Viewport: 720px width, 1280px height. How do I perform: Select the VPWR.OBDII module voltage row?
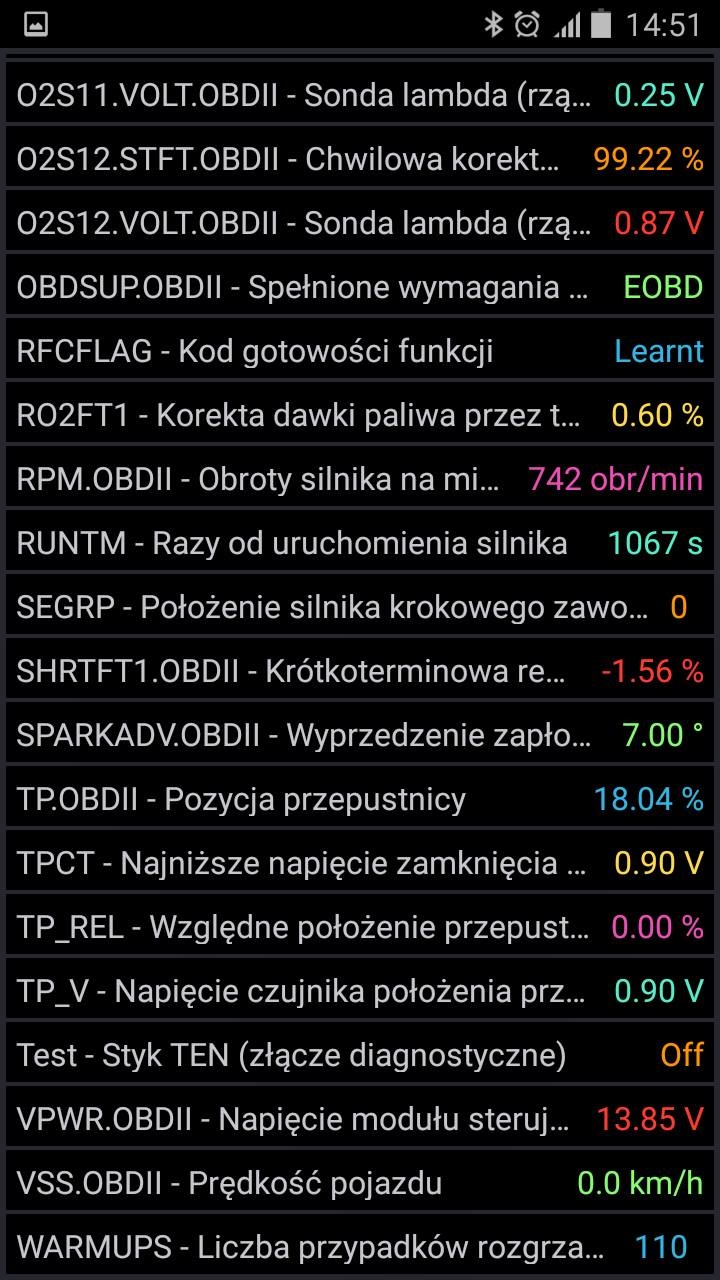360,1119
